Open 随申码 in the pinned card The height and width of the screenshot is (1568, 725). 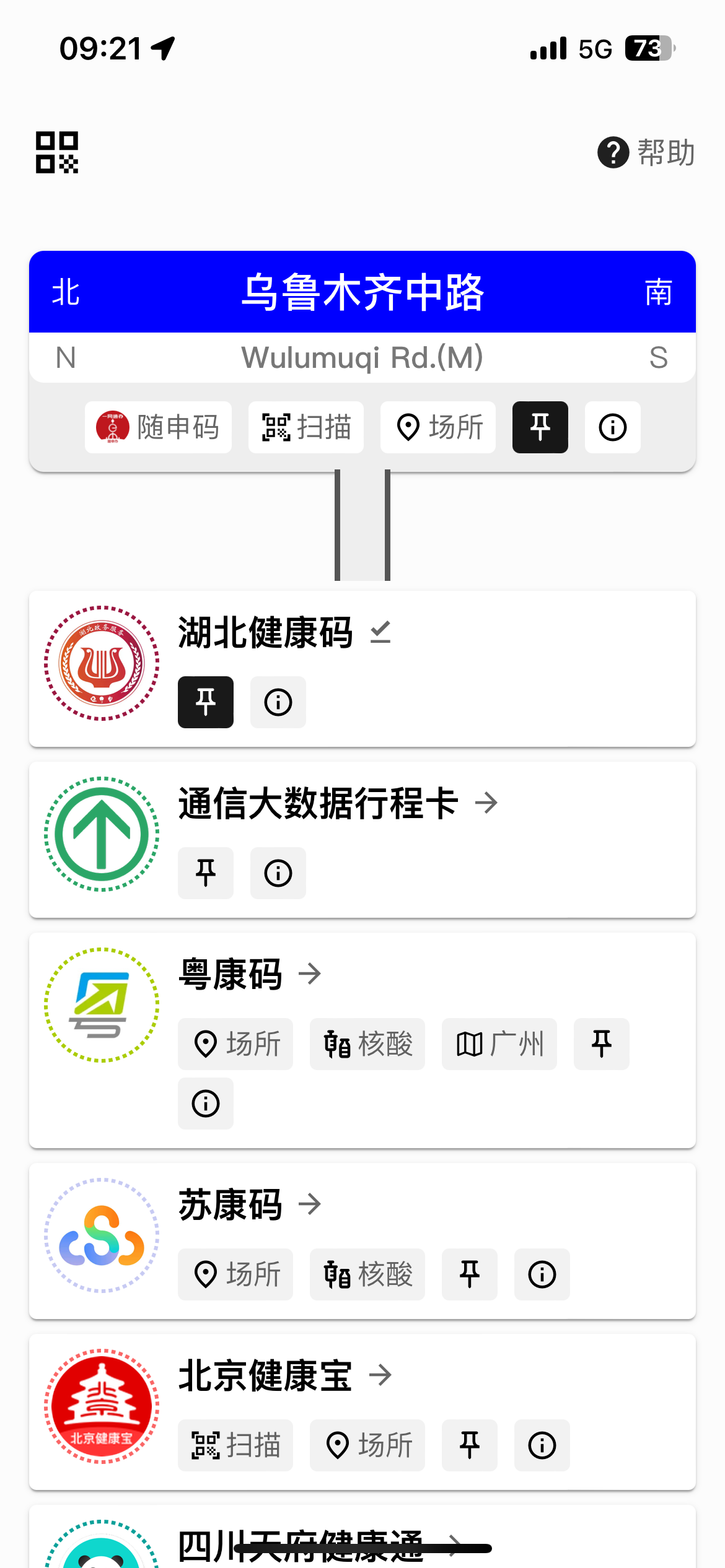(x=158, y=427)
